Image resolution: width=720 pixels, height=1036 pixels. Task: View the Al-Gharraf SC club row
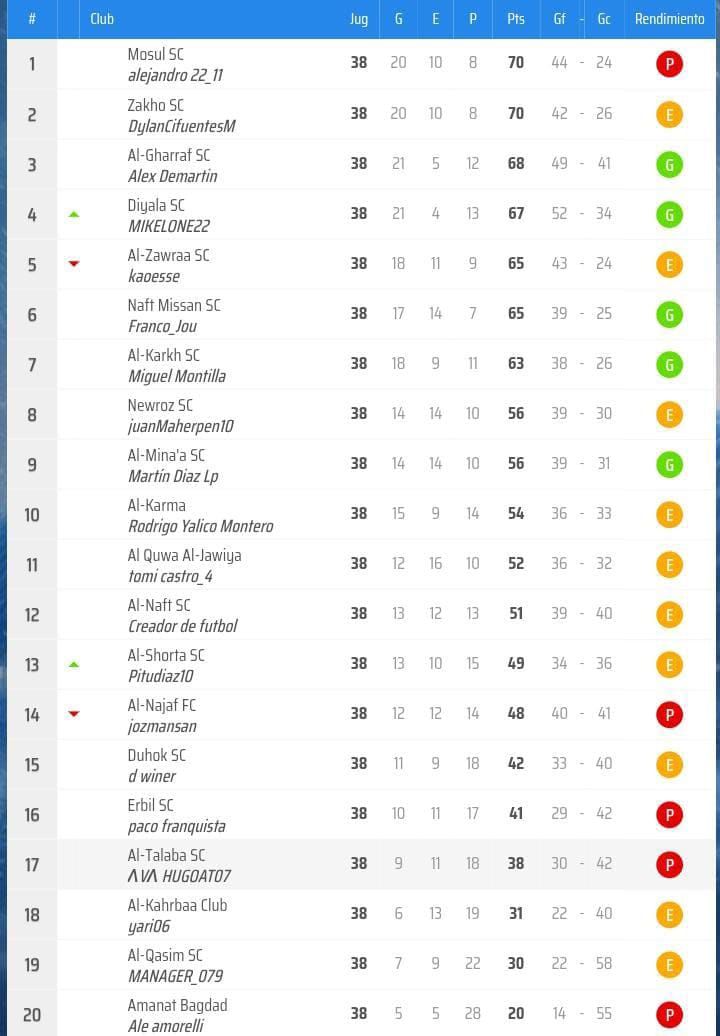(169, 155)
